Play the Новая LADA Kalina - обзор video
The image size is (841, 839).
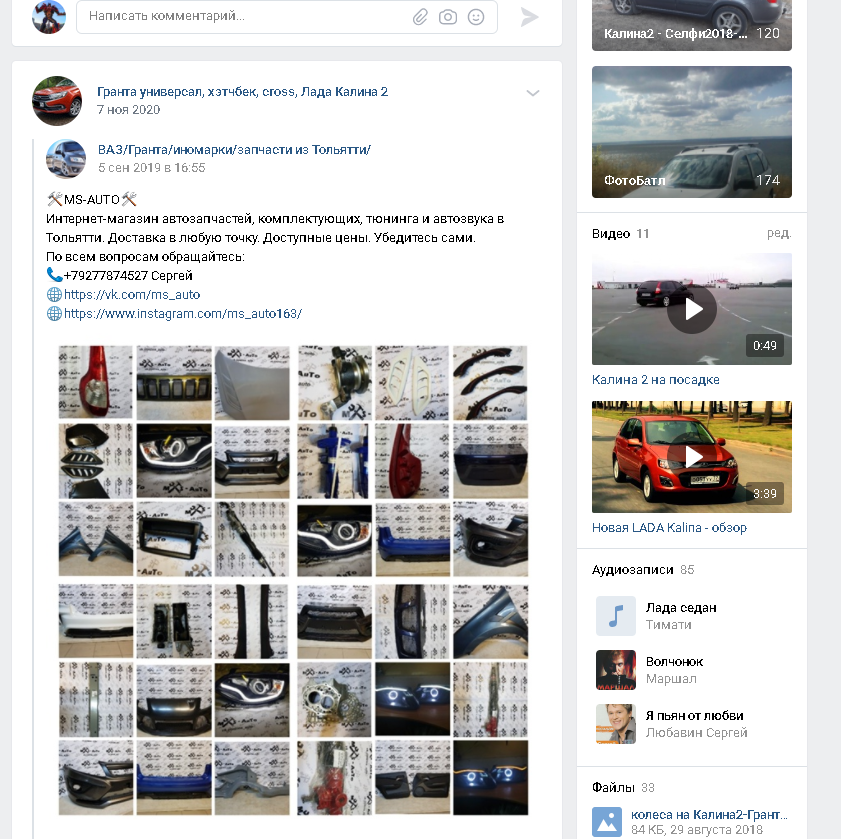(691, 457)
